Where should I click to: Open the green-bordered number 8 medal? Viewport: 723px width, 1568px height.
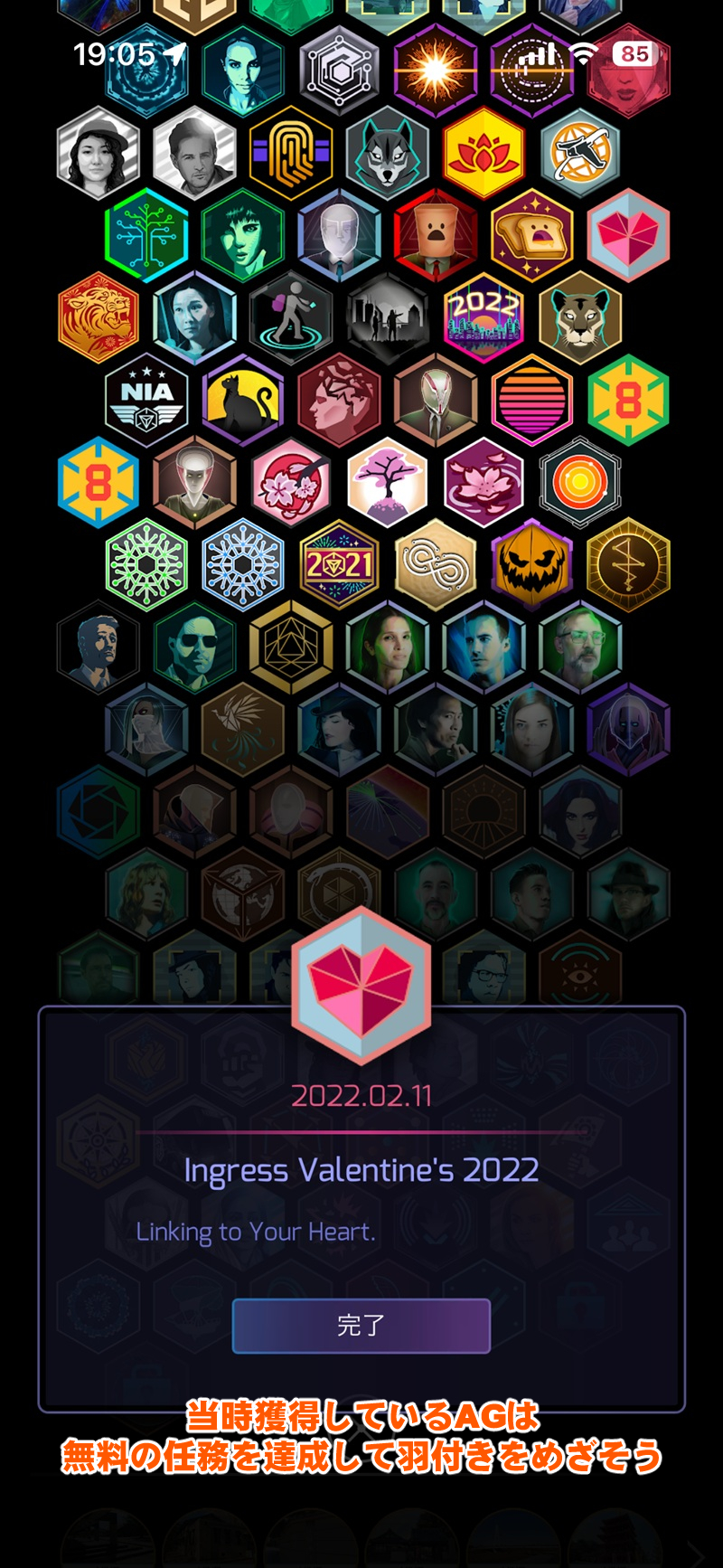click(x=628, y=399)
